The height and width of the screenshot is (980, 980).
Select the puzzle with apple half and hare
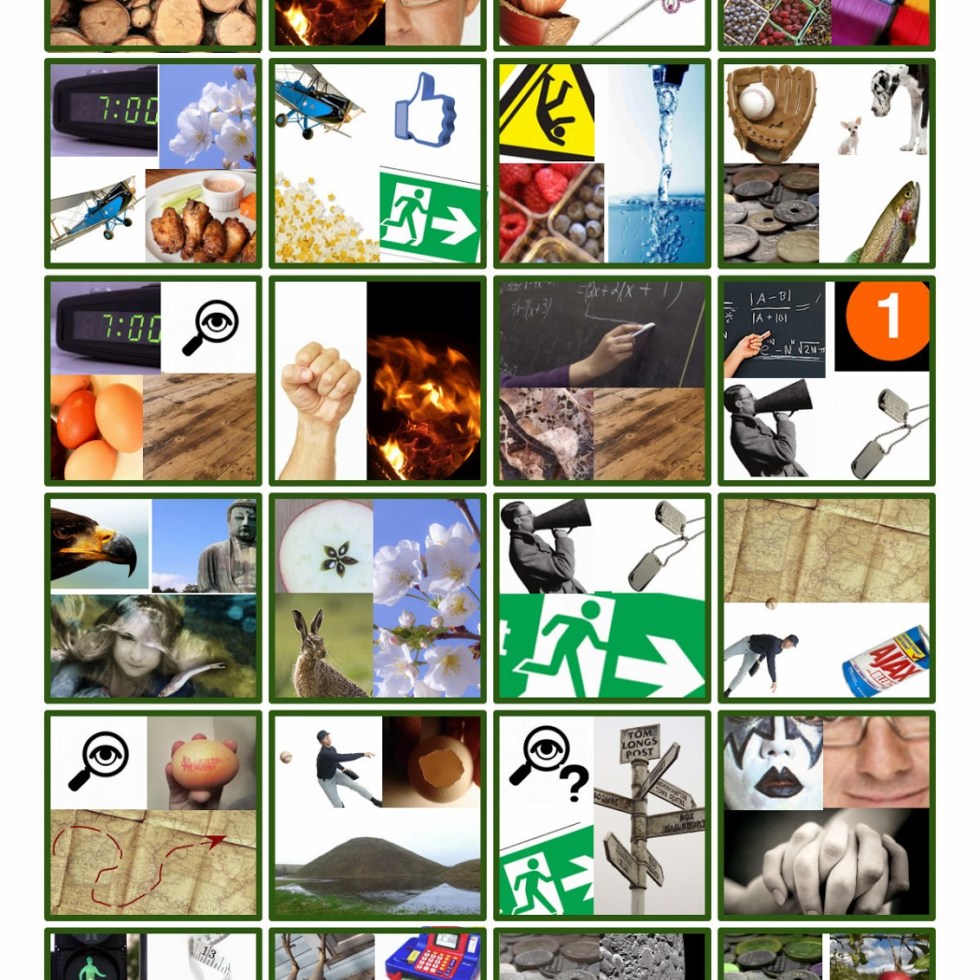click(x=377, y=598)
